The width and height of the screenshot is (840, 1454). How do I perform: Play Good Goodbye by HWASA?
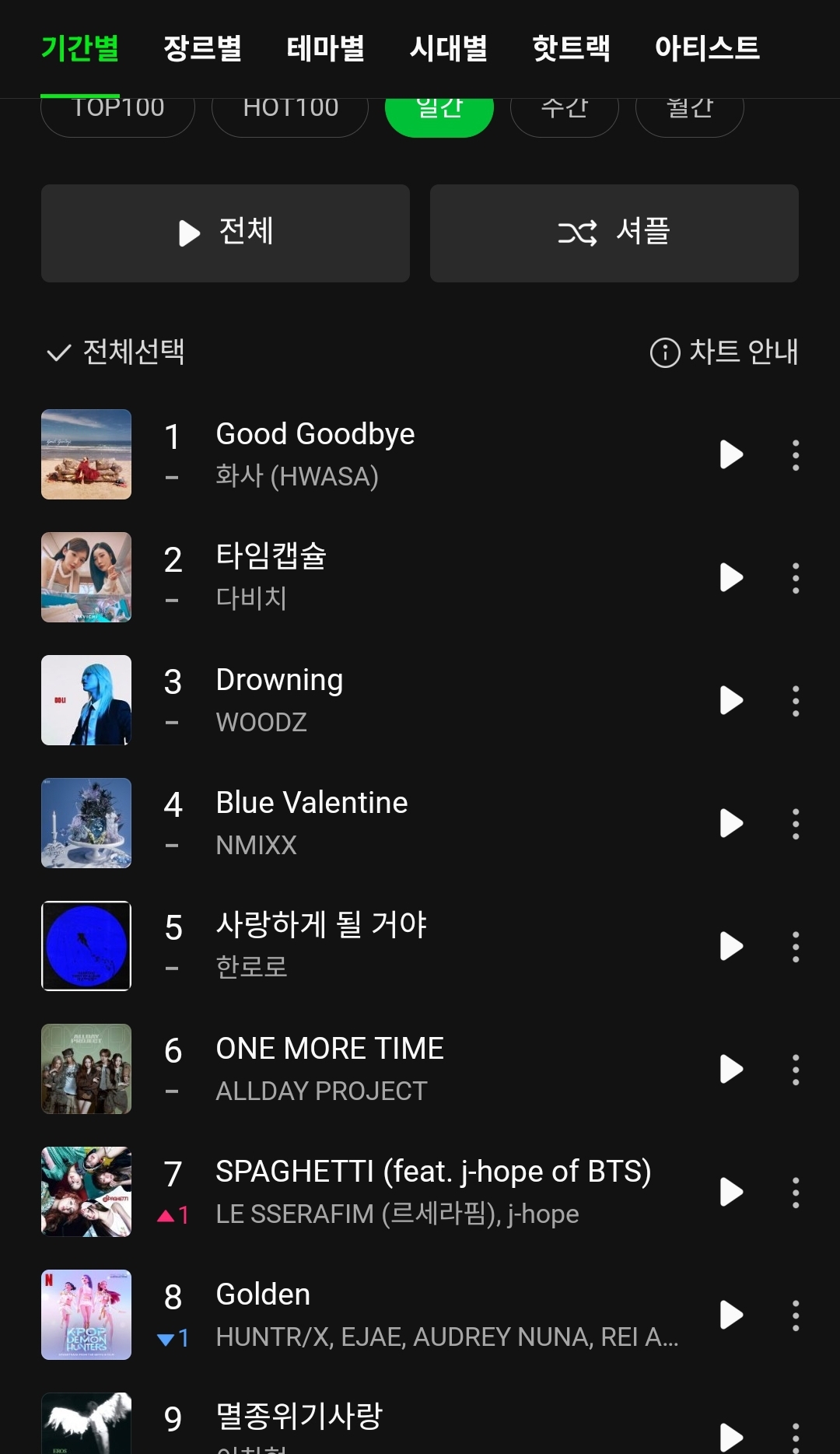[731, 455]
